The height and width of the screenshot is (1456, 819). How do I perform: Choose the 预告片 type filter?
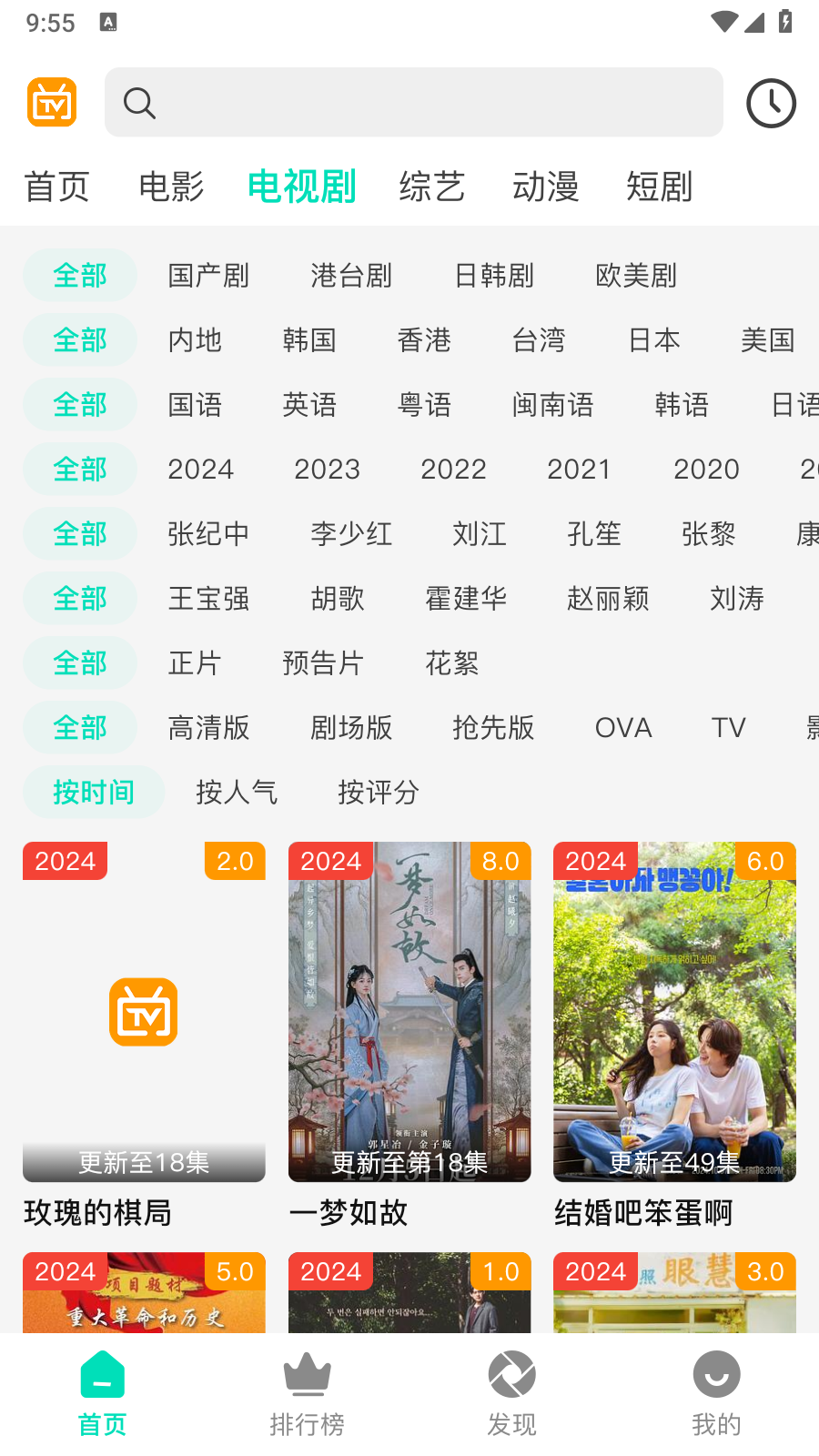[323, 663]
